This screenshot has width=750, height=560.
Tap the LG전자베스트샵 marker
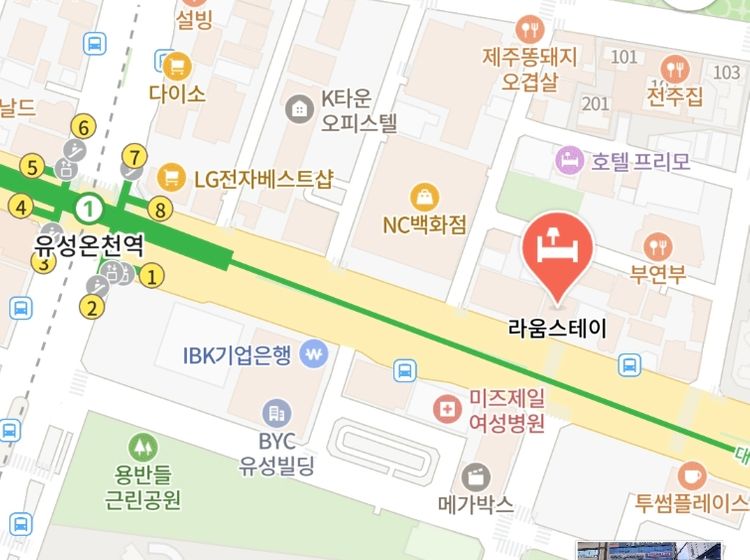[172, 178]
